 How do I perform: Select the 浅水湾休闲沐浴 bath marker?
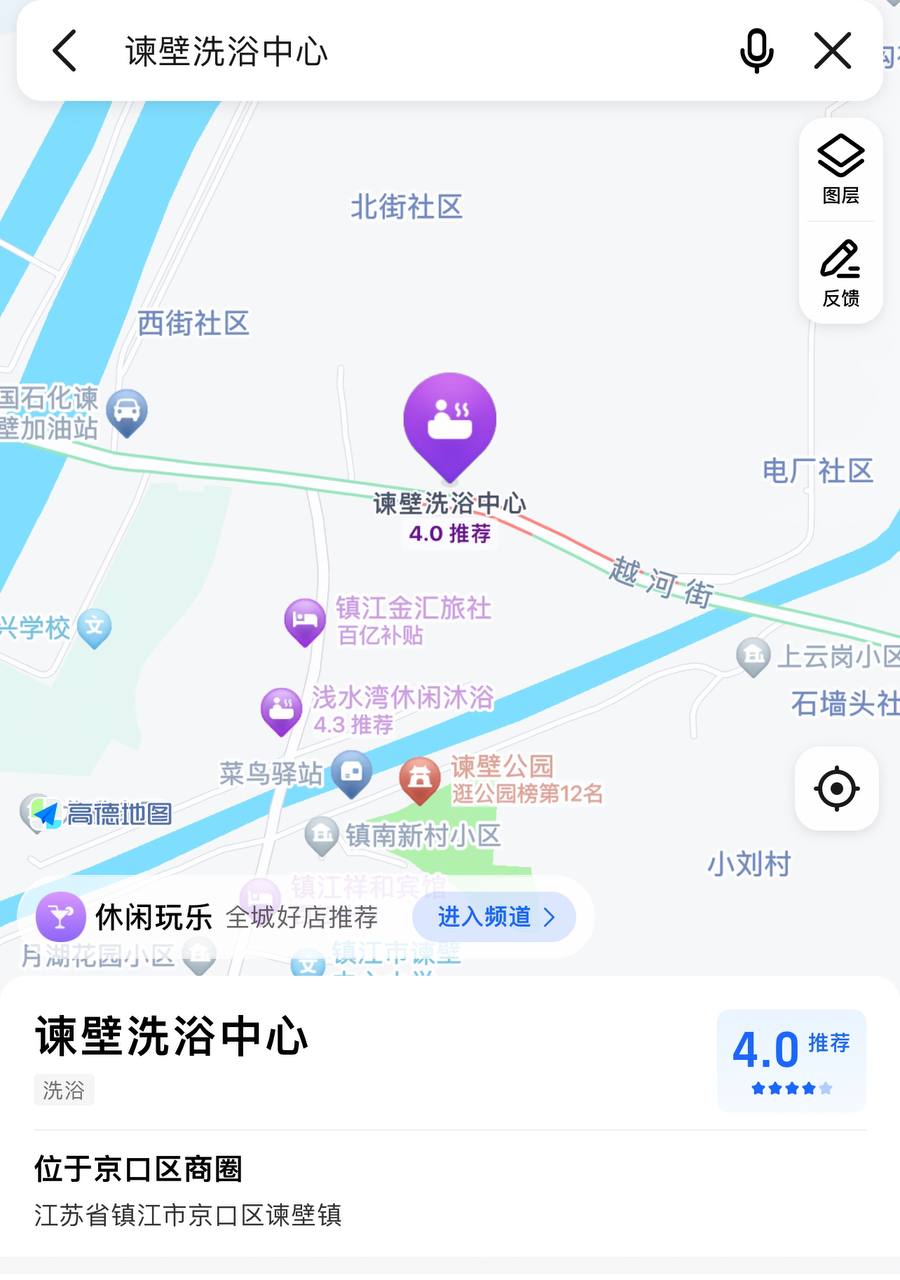click(281, 708)
